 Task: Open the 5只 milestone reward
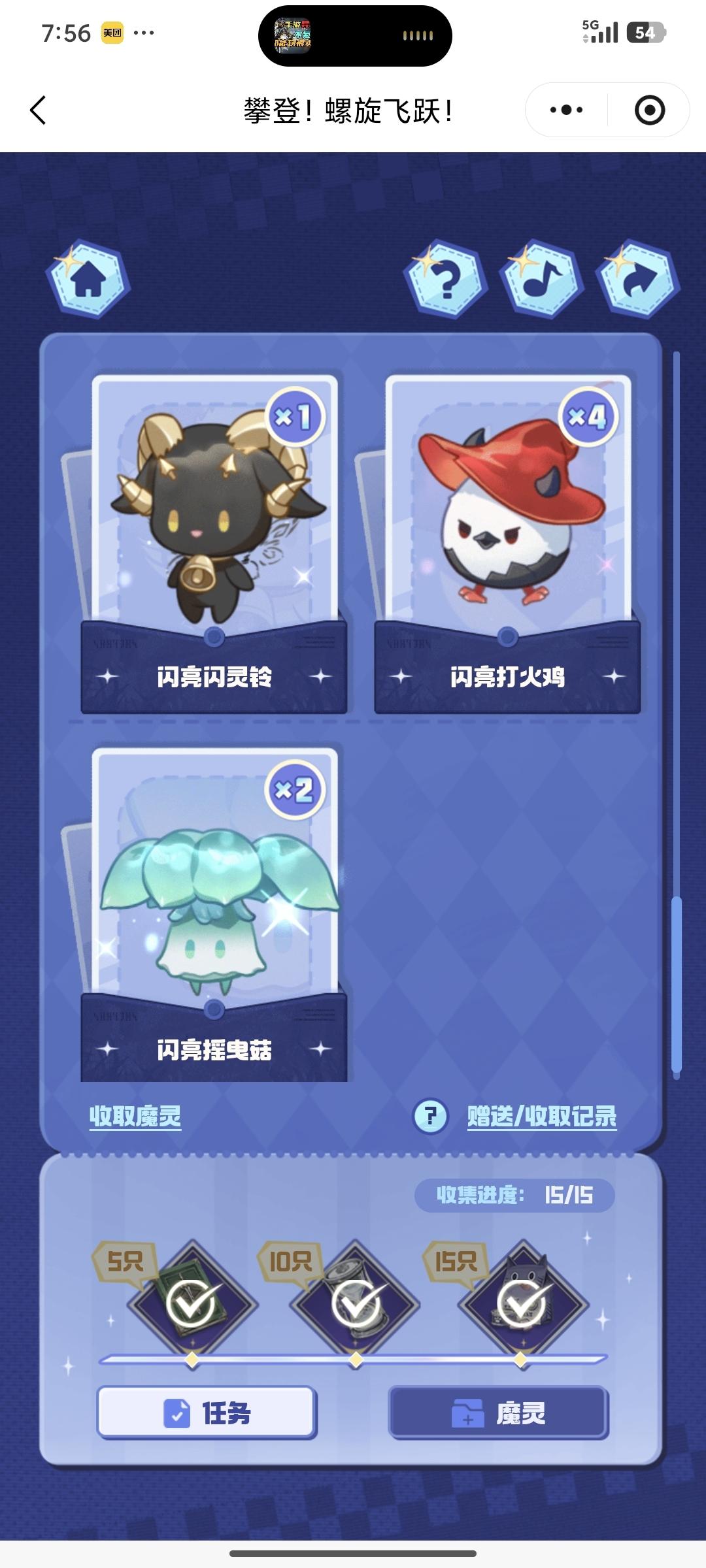193,1304
